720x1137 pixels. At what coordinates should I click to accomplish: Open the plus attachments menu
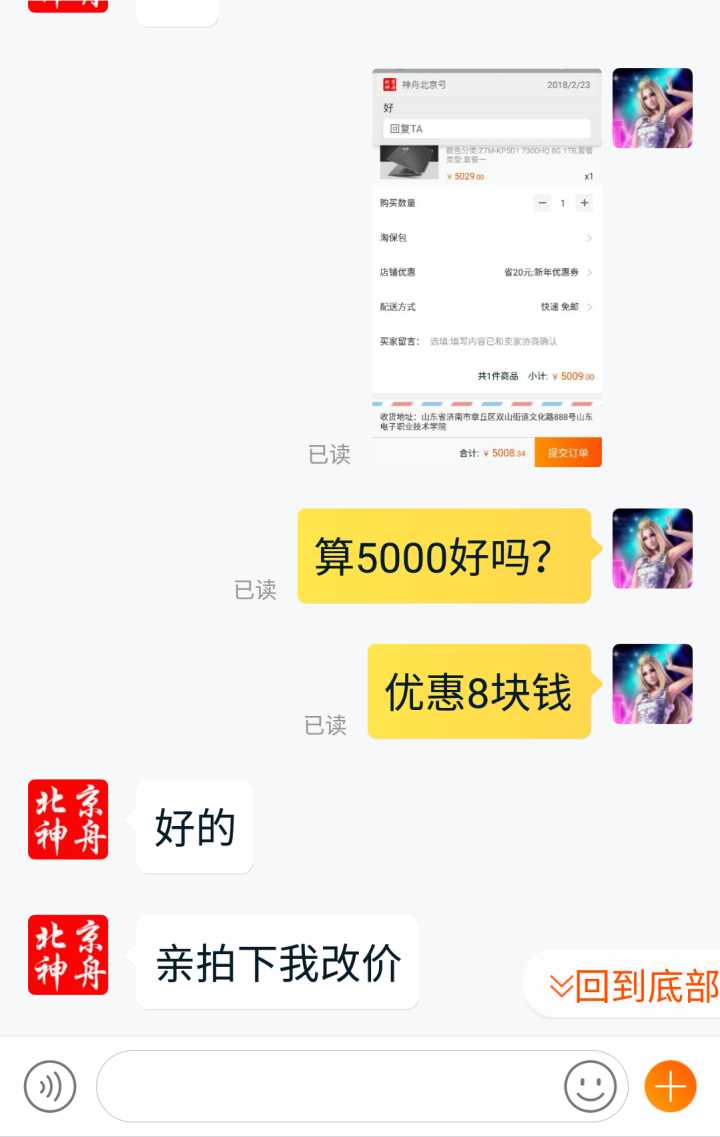[670, 1086]
